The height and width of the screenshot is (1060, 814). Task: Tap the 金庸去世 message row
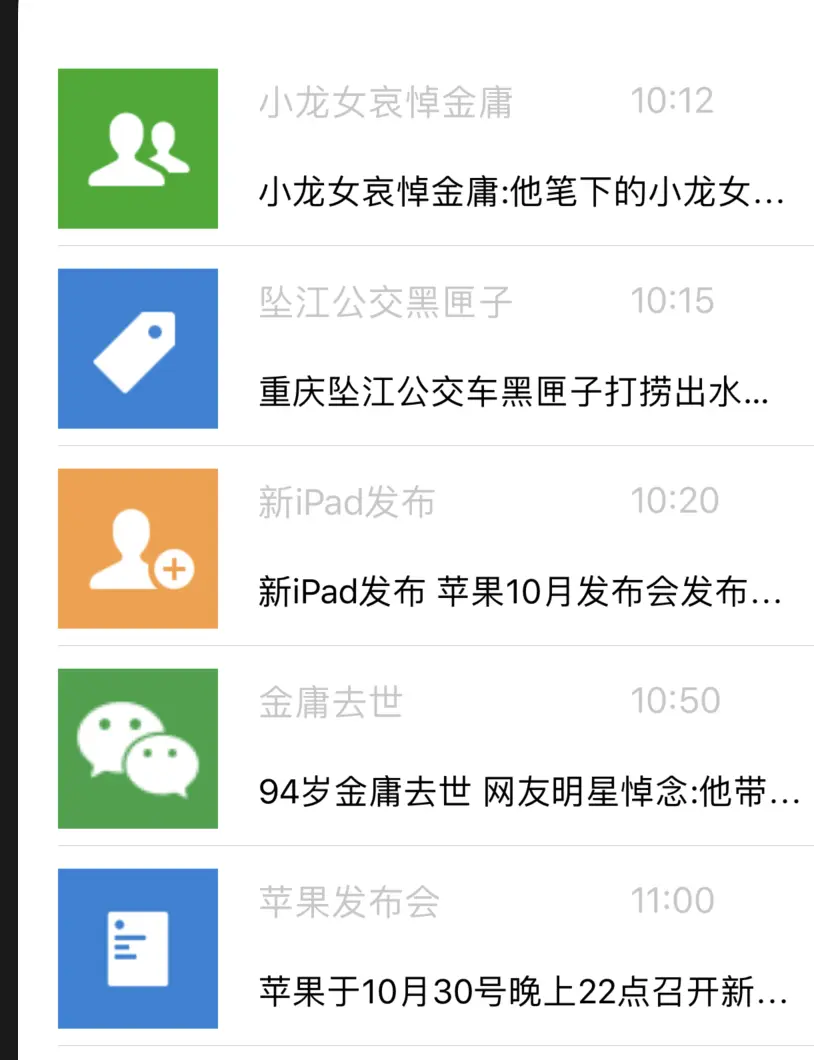pyautogui.click(x=435, y=748)
